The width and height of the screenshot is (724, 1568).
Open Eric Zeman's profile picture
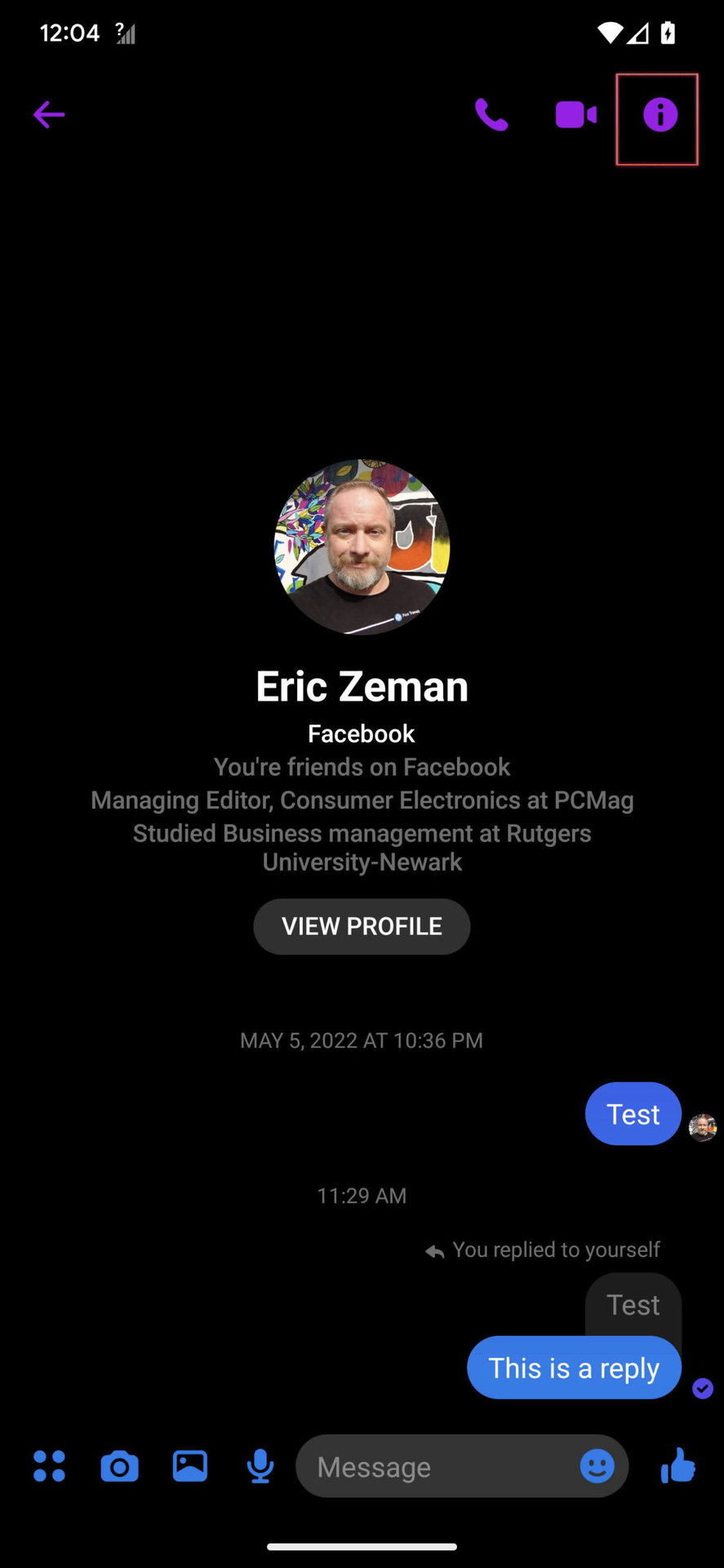tap(362, 547)
